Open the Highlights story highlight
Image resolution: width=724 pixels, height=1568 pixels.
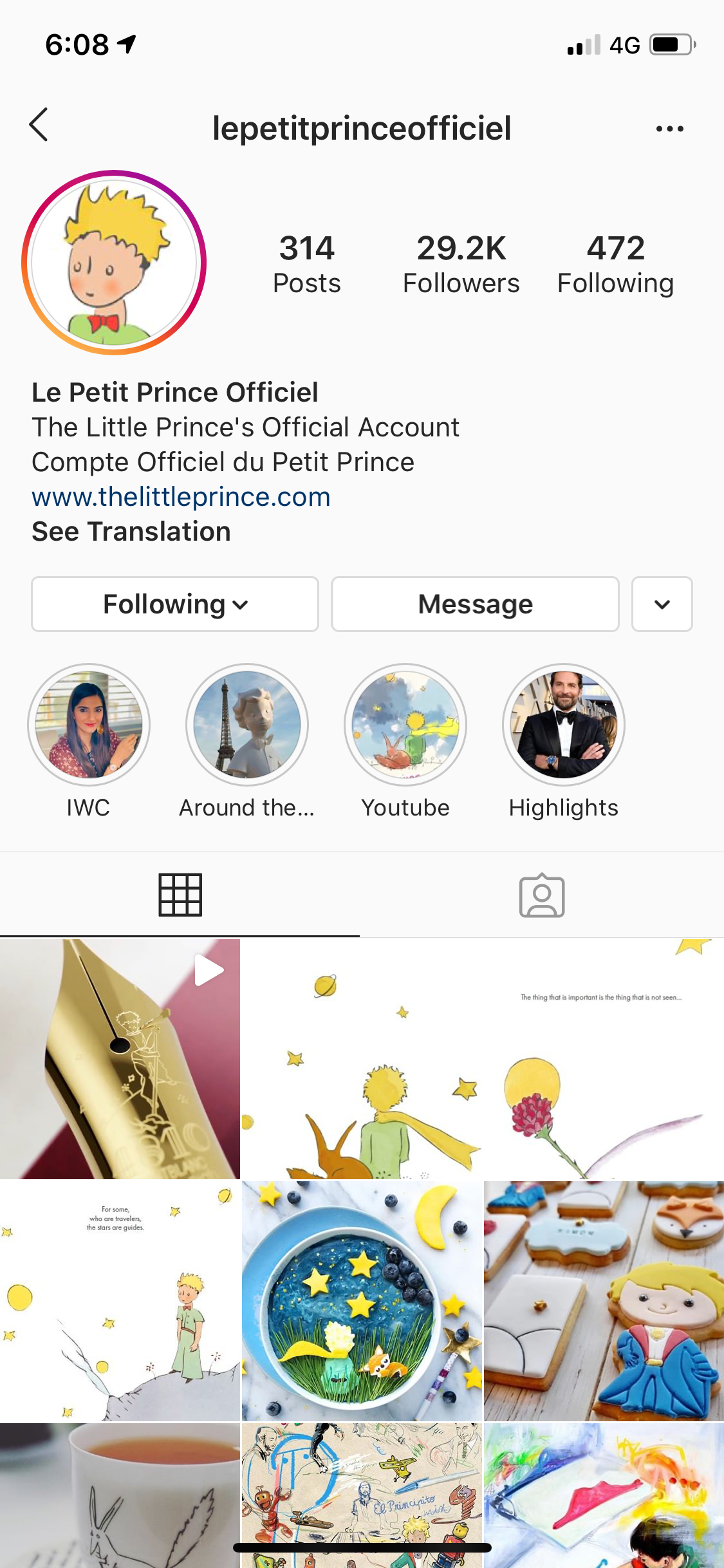point(564,725)
